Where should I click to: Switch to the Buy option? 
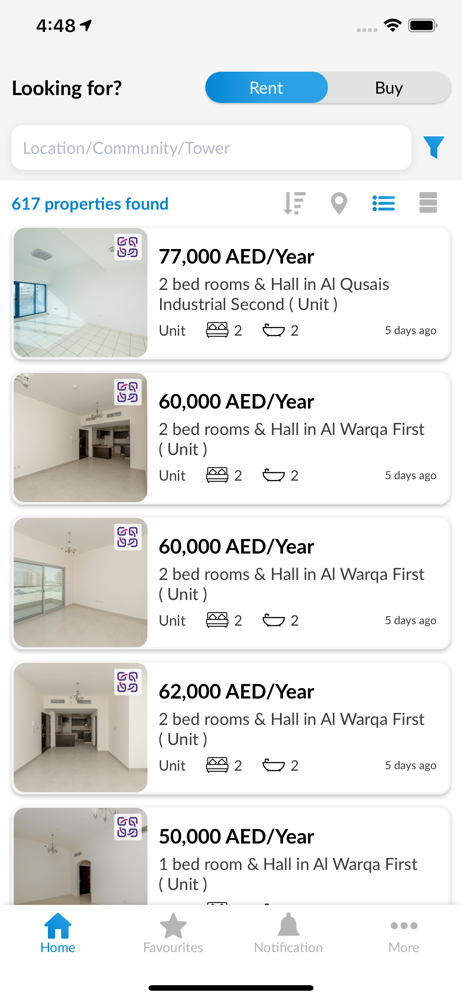pyautogui.click(x=389, y=87)
